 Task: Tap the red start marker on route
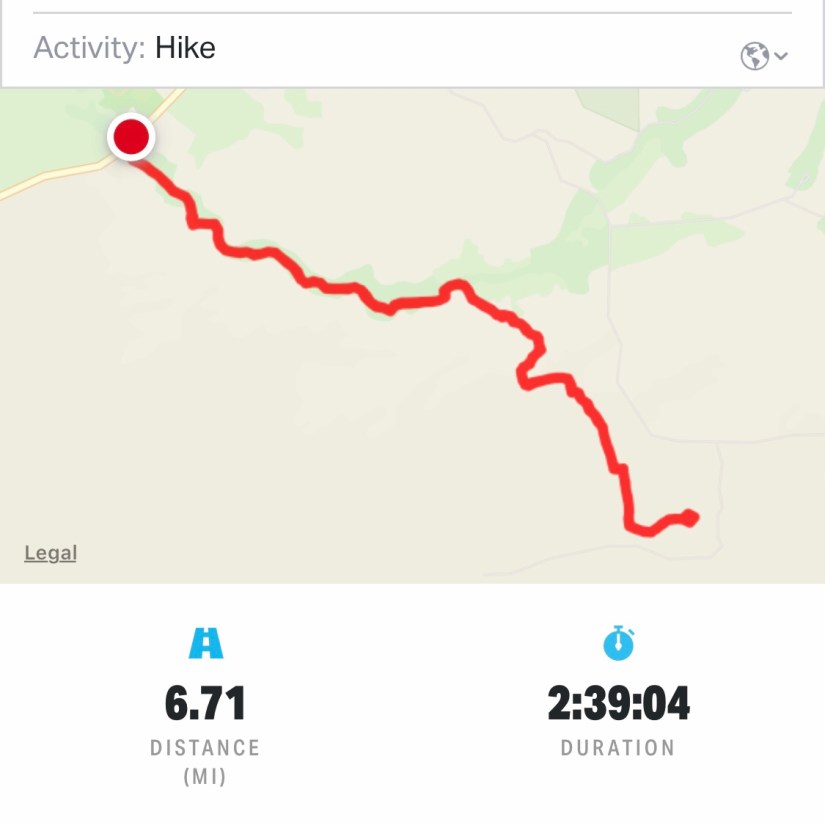coord(131,137)
